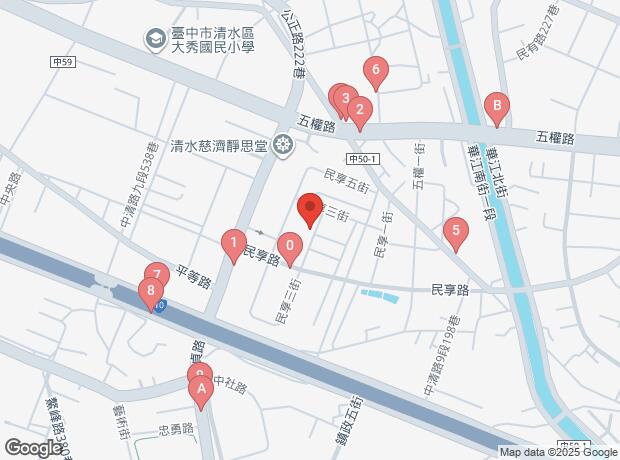Viewport: 620px width, 460px height.
Task: Select map marker 0 on 民享路
Action: 290,245
